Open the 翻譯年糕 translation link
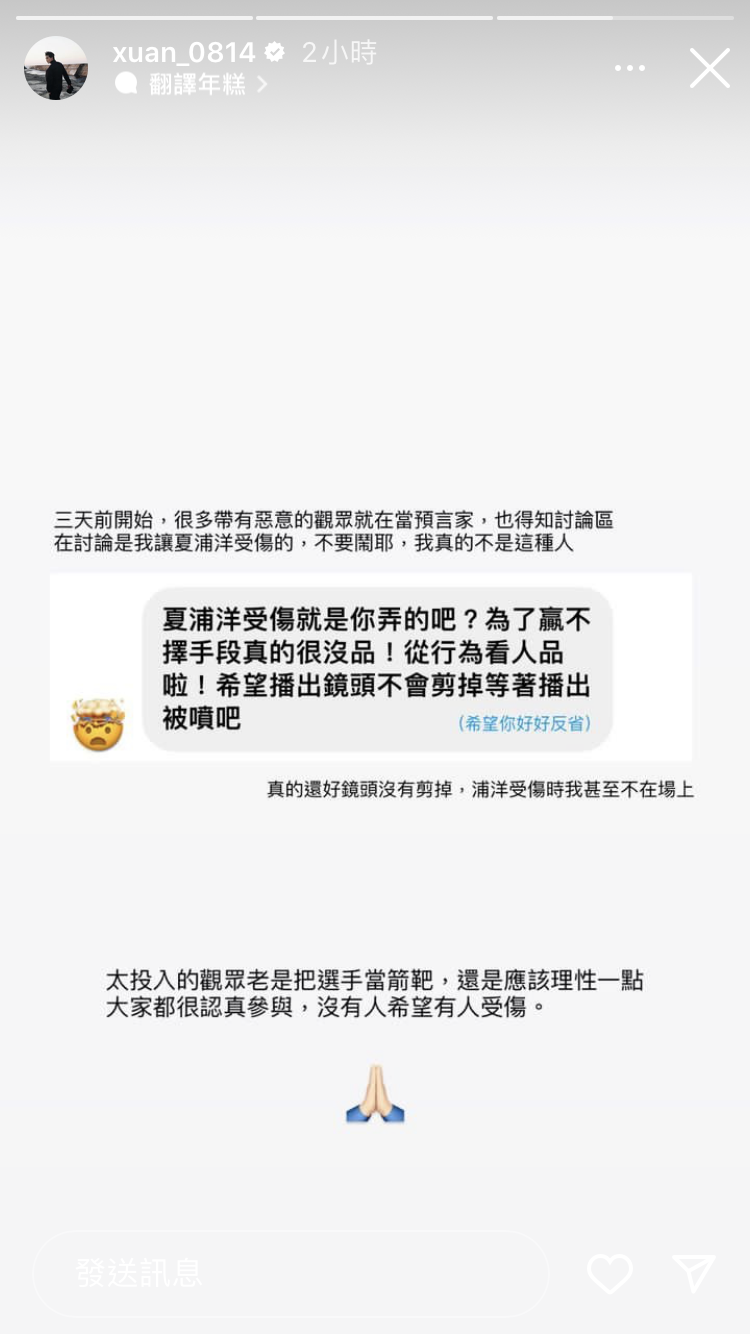 (196, 85)
